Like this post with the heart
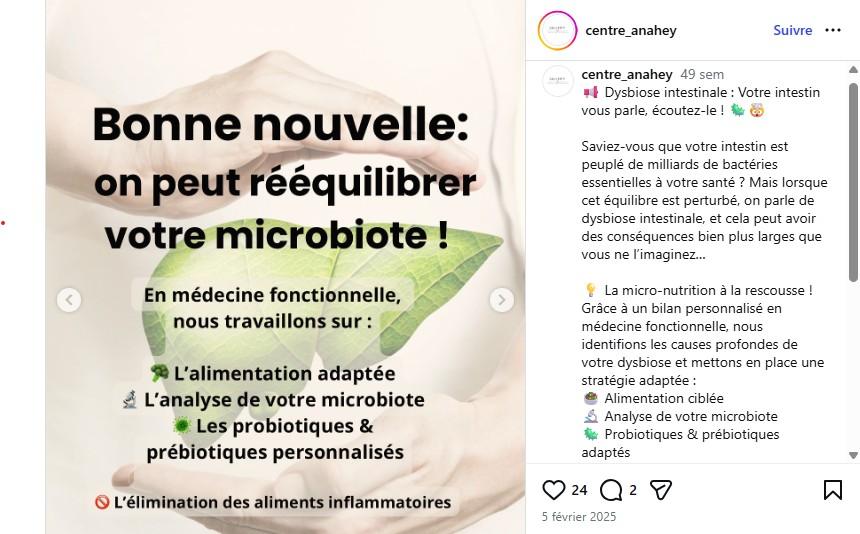 click(x=553, y=490)
